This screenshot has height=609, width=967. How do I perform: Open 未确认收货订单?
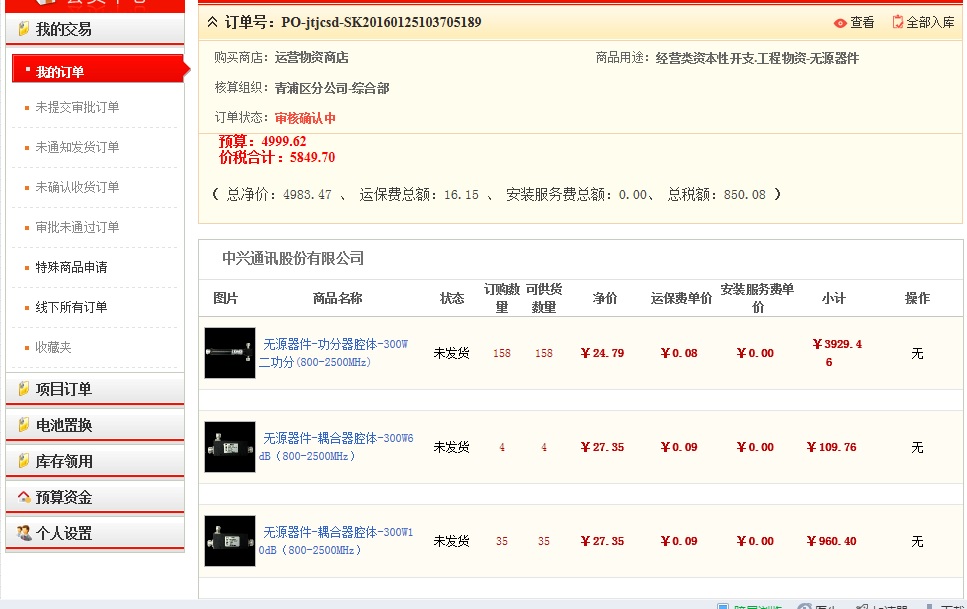77,187
